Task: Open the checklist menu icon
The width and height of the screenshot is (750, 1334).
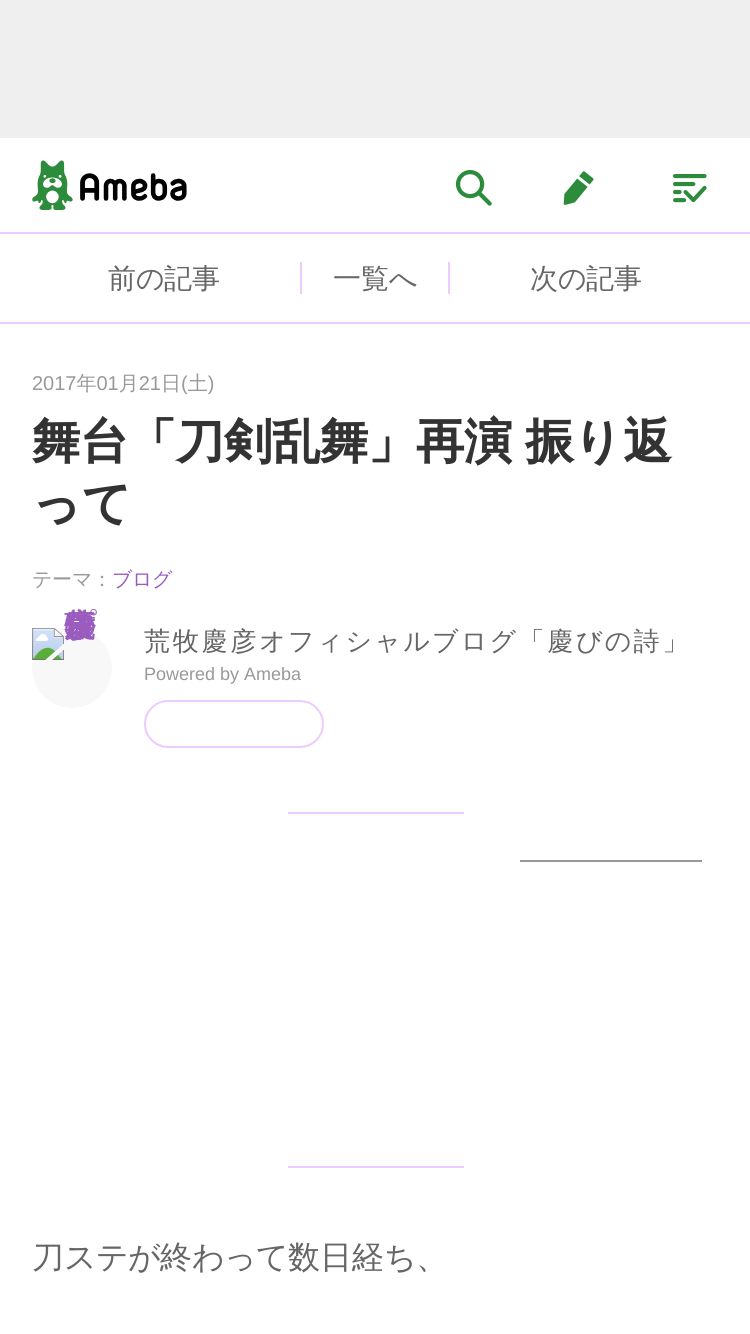Action: click(x=689, y=187)
